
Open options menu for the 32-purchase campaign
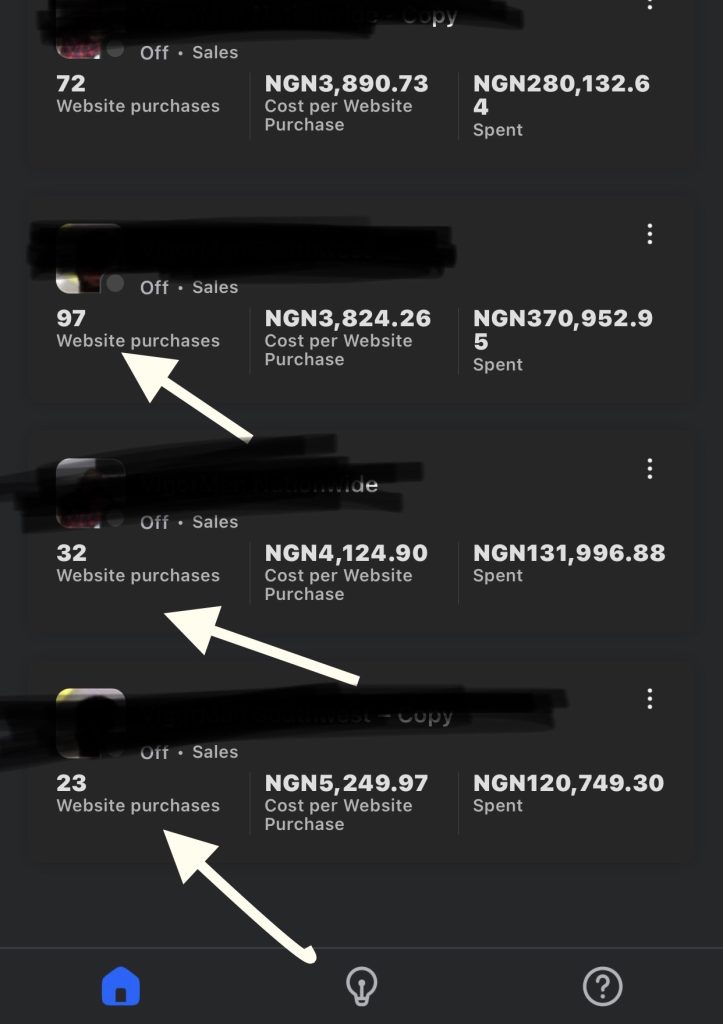(x=650, y=468)
